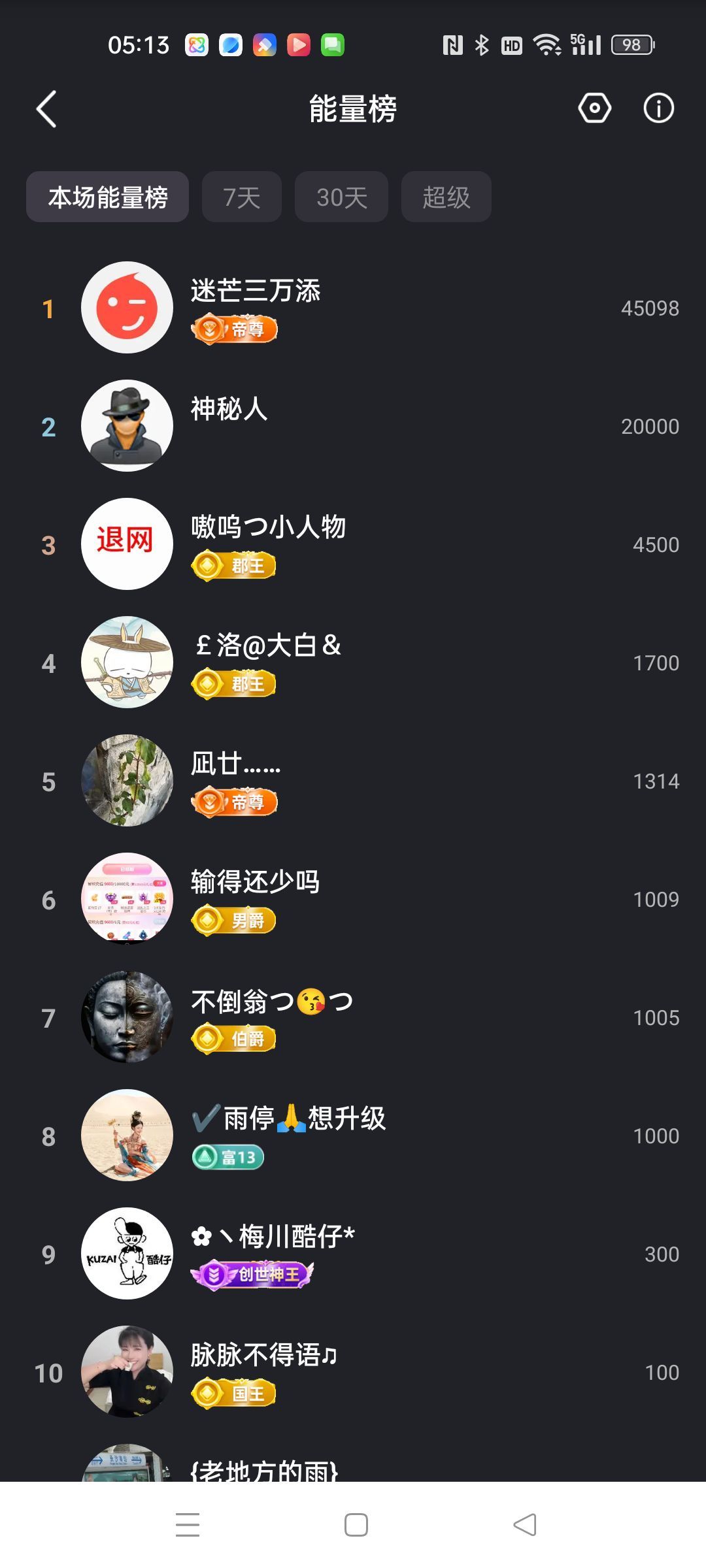
Task: Tap the 神秘人 ranked second entry
Action: coord(127,425)
